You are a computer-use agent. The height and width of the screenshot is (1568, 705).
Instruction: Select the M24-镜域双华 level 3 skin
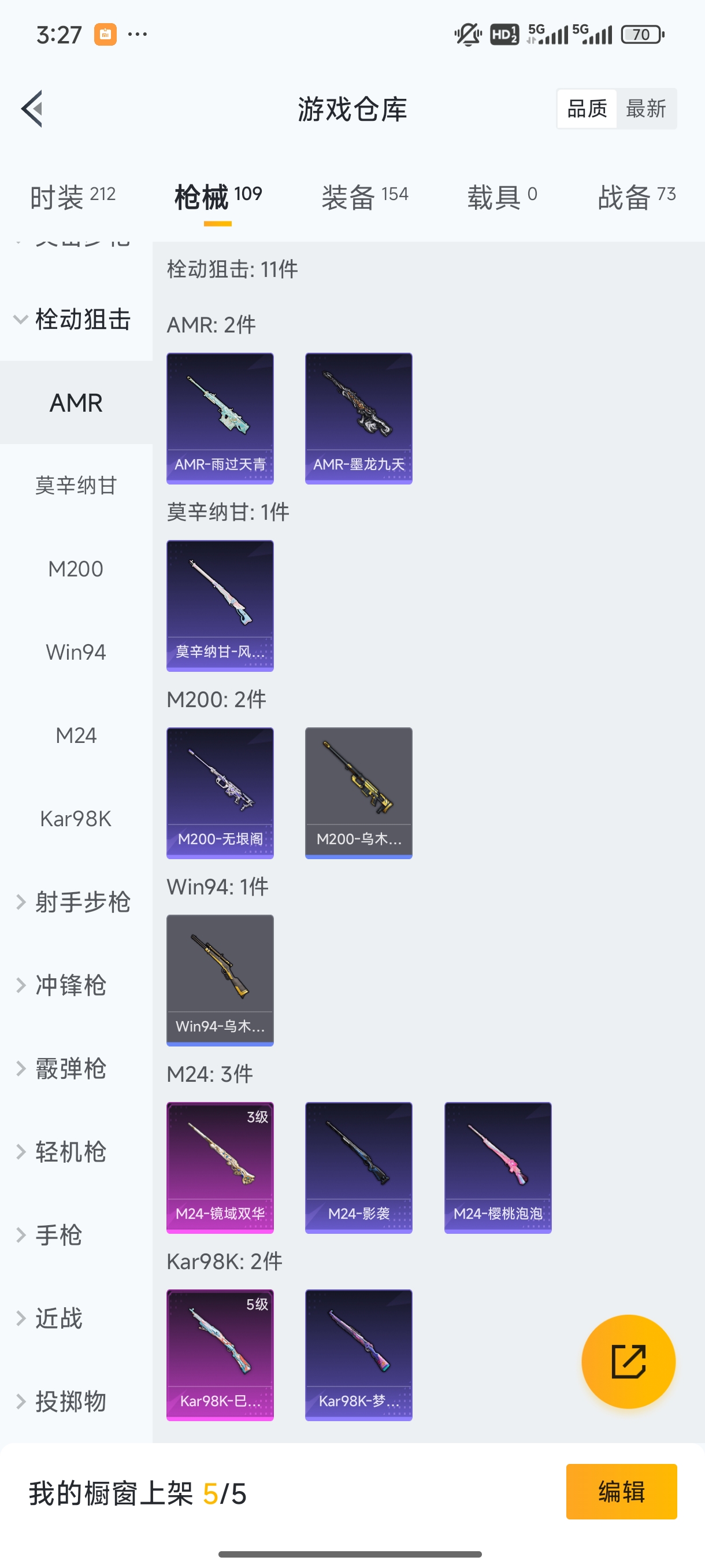tap(220, 1166)
